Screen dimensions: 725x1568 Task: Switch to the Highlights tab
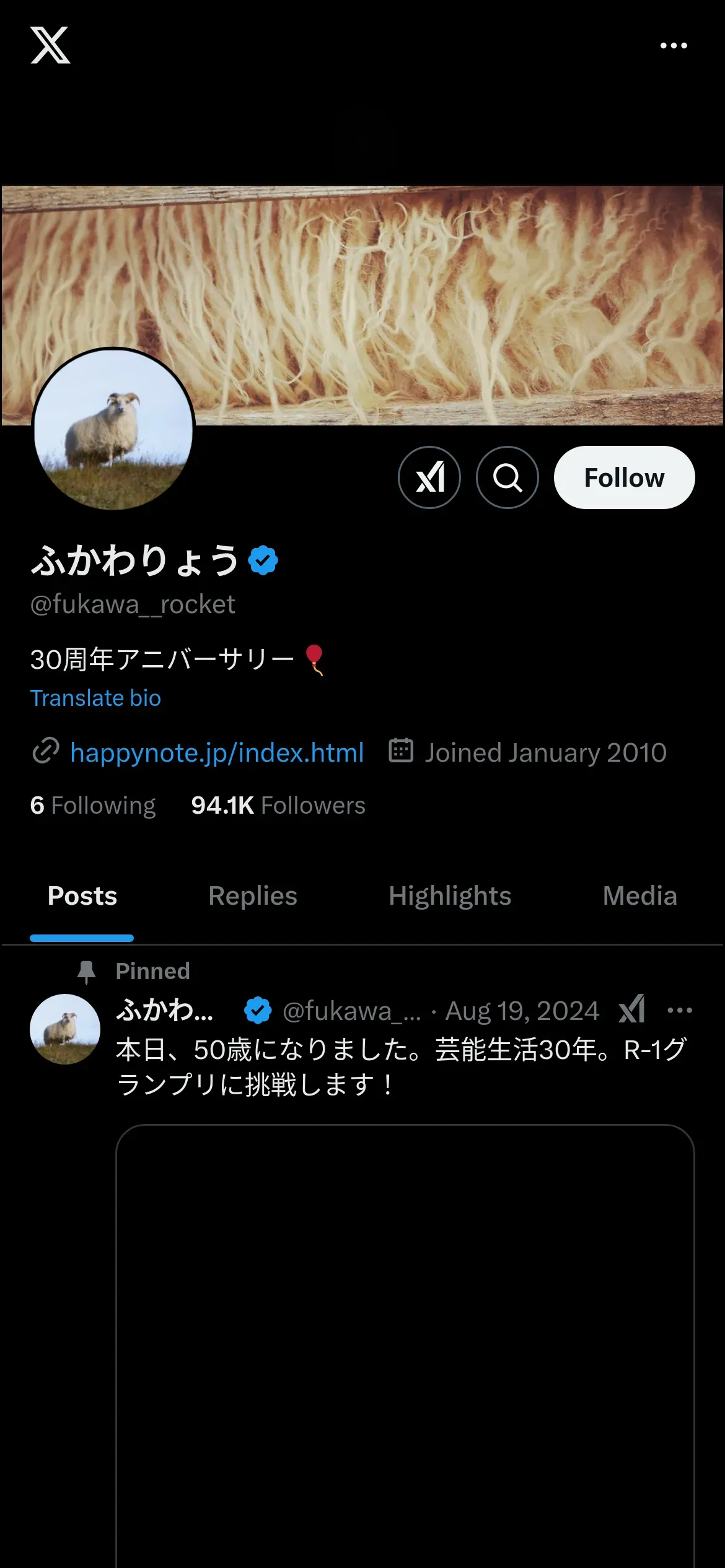click(x=450, y=895)
